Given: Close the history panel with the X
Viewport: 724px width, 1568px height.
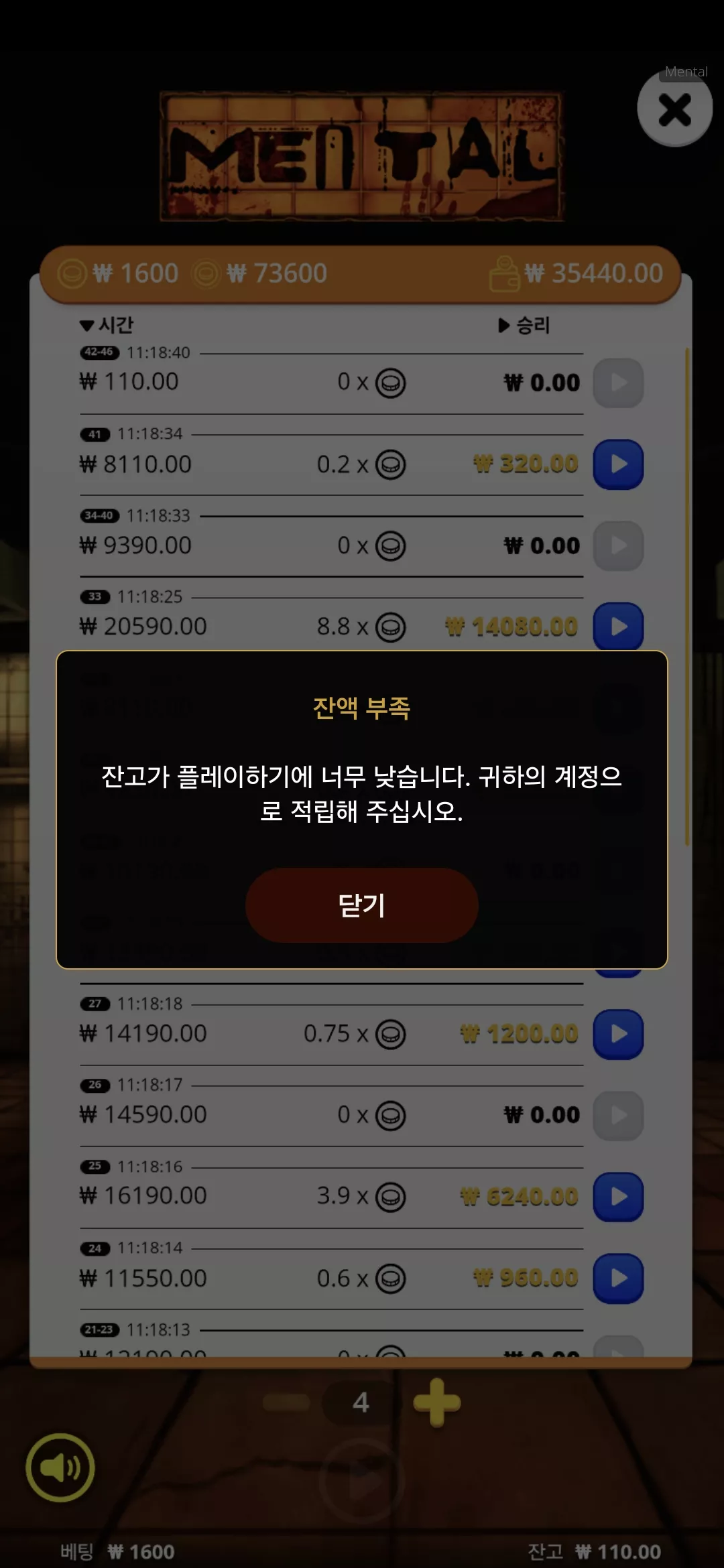Looking at the screenshot, I should tap(674, 109).
